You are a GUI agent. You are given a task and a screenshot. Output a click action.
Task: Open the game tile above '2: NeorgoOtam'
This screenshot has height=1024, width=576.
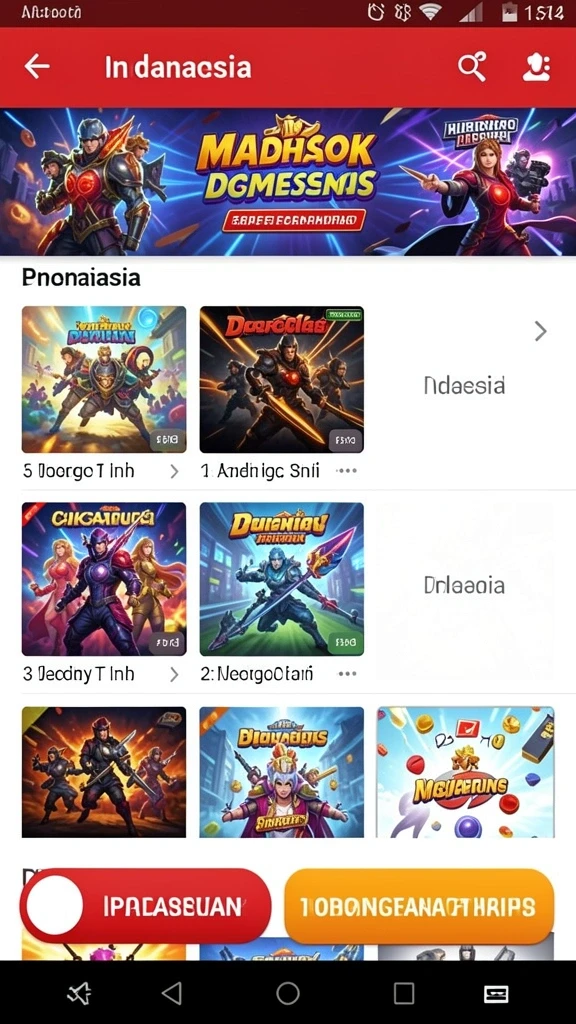[x=281, y=579]
